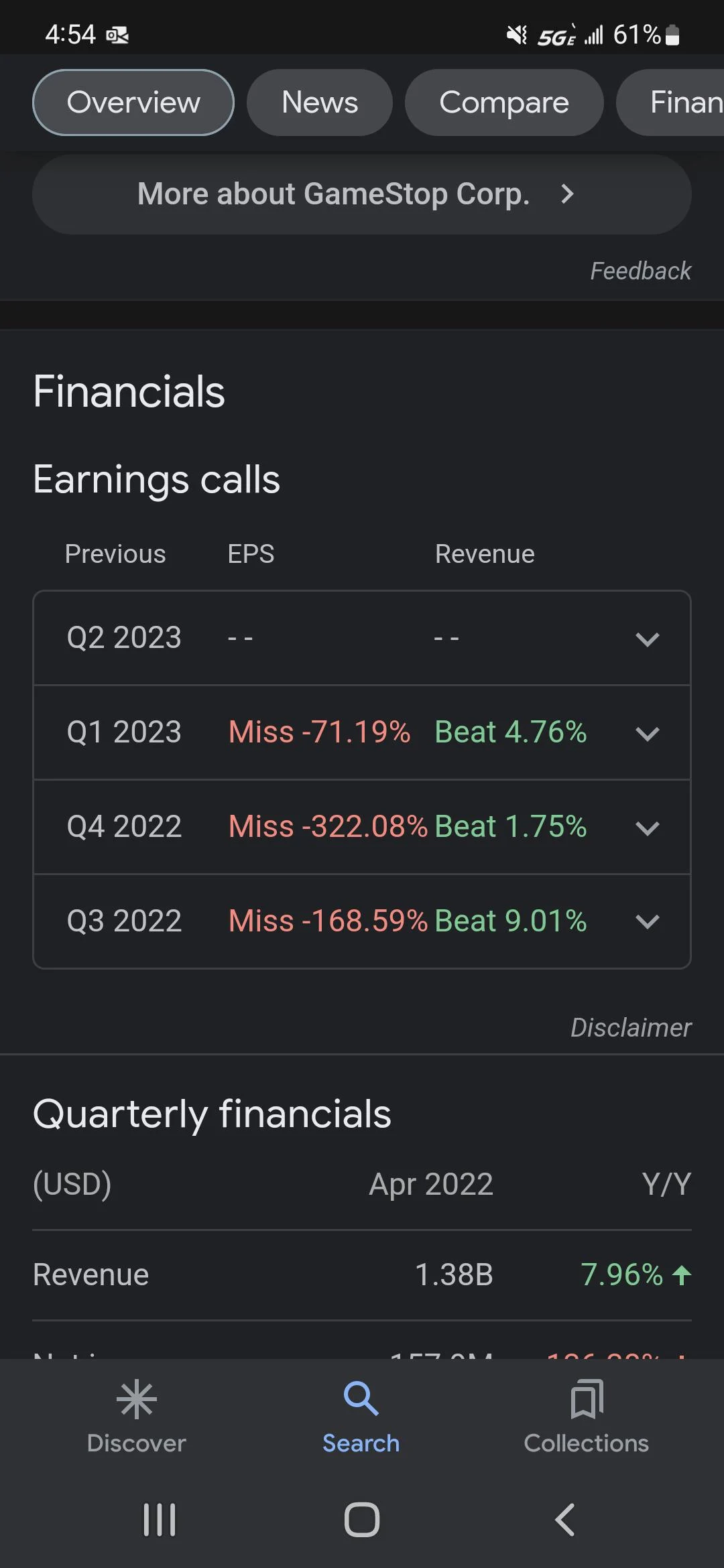
Task: Tap the system home button
Action: pos(361,1519)
